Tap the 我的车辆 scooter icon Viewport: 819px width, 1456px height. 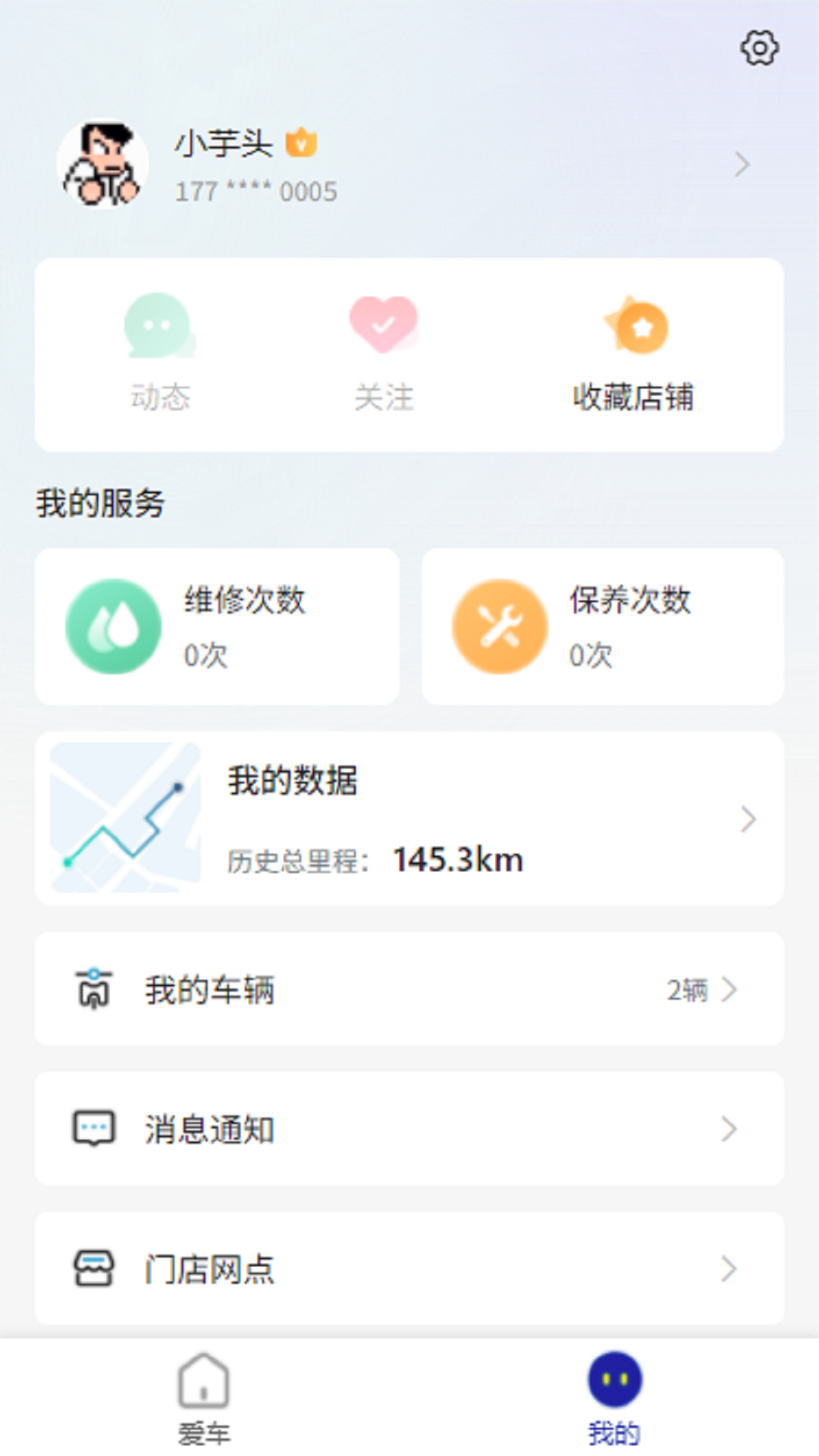point(92,990)
